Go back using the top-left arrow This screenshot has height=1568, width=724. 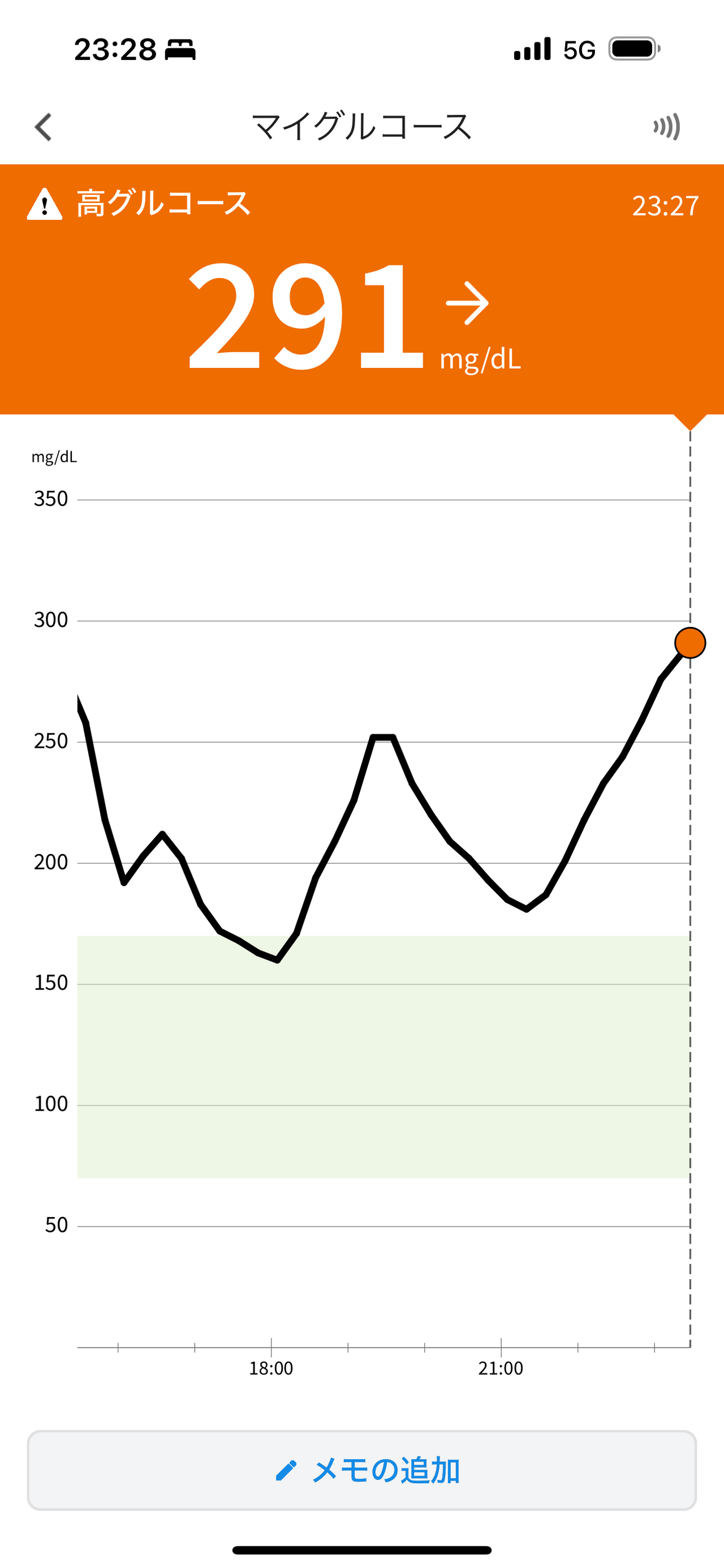coord(43,127)
